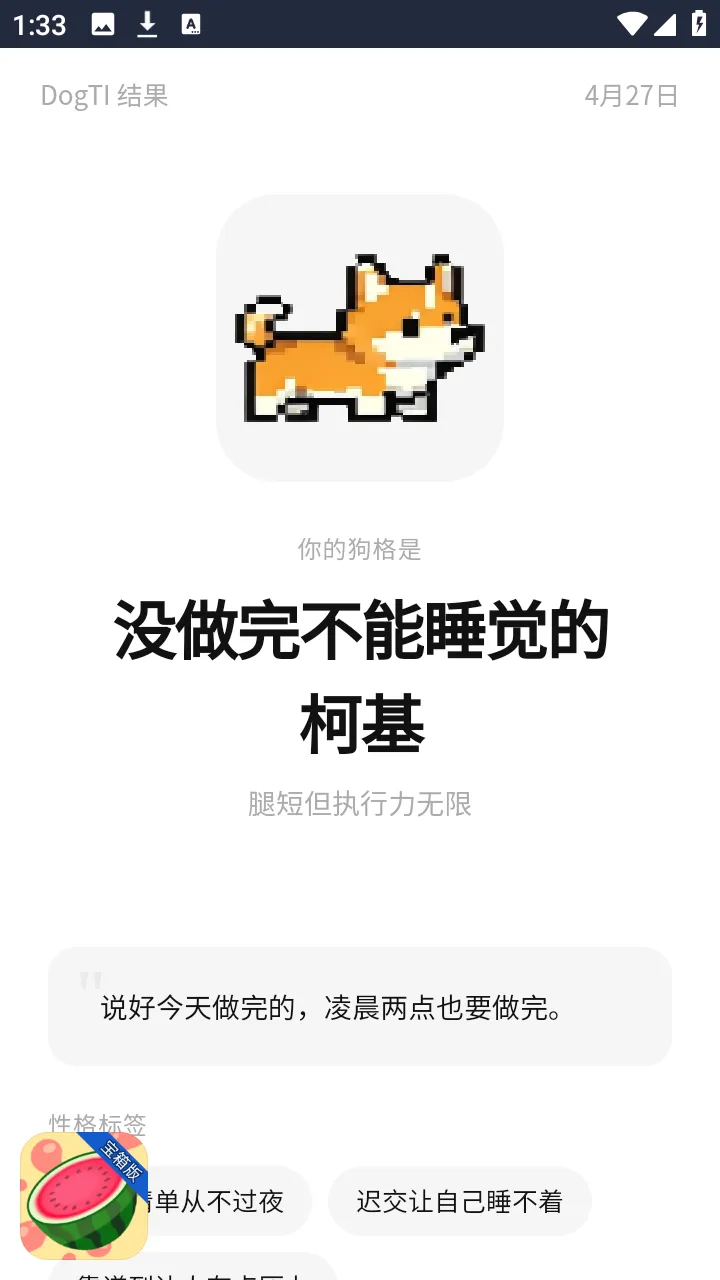Tap the subtitle '腿短但执行力无限'
The height and width of the screenshot is (1280, 720).
[360, 805]
